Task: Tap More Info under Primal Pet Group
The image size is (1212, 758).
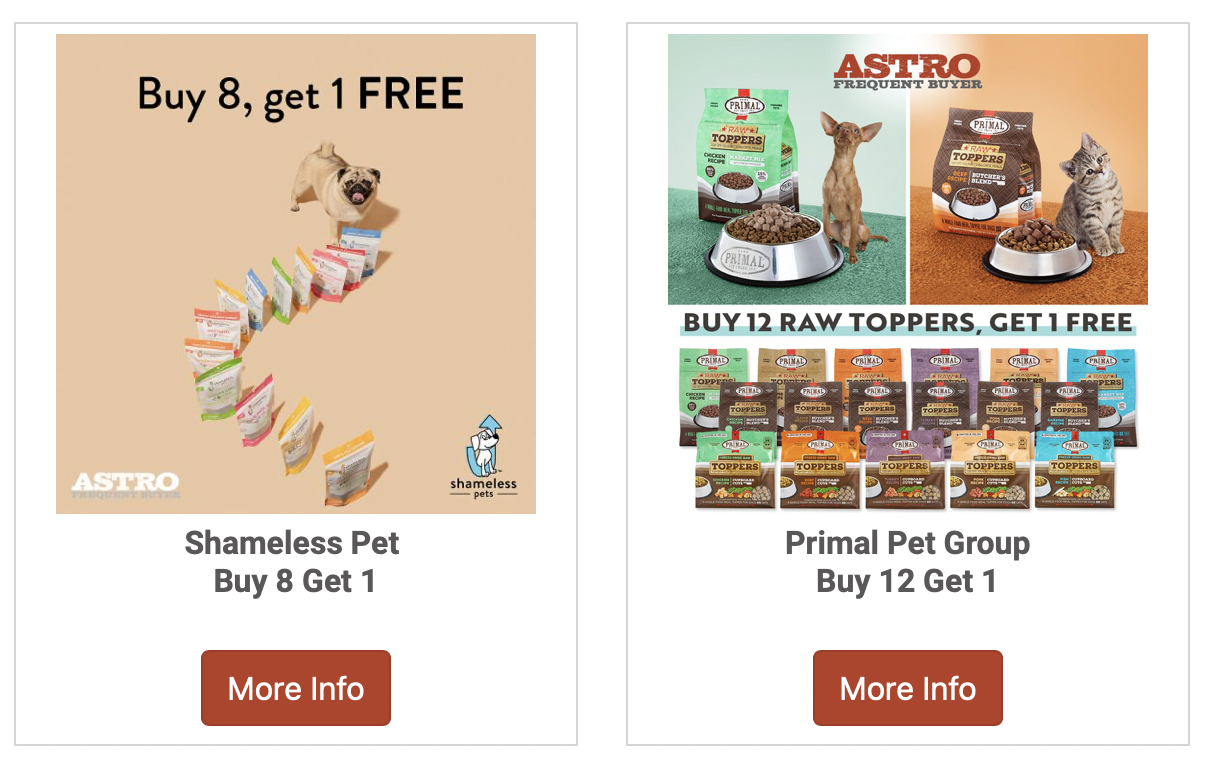Action: coord(907,688)
